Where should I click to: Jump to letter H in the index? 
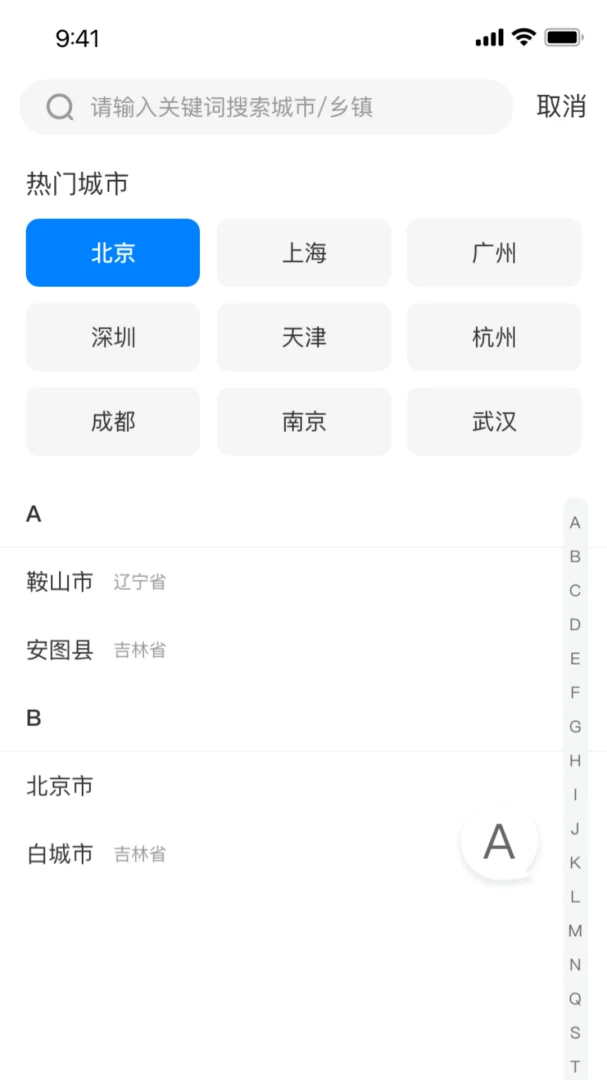point(575,760)
